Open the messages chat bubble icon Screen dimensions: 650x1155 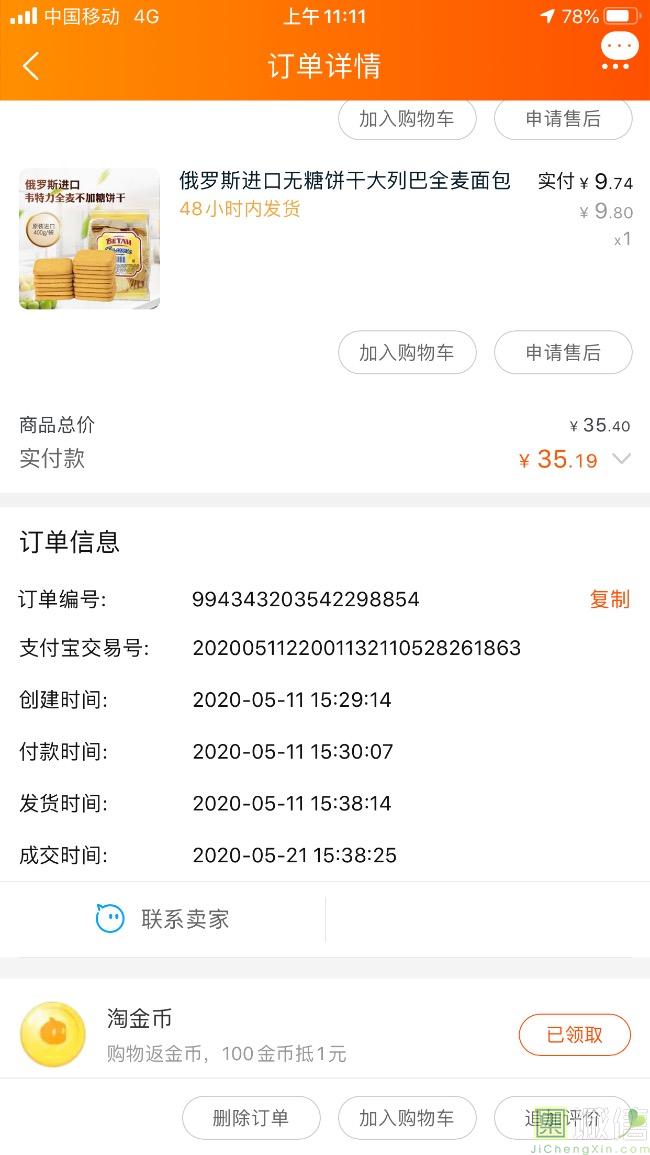pyautogui.click(x=619, y=50)
